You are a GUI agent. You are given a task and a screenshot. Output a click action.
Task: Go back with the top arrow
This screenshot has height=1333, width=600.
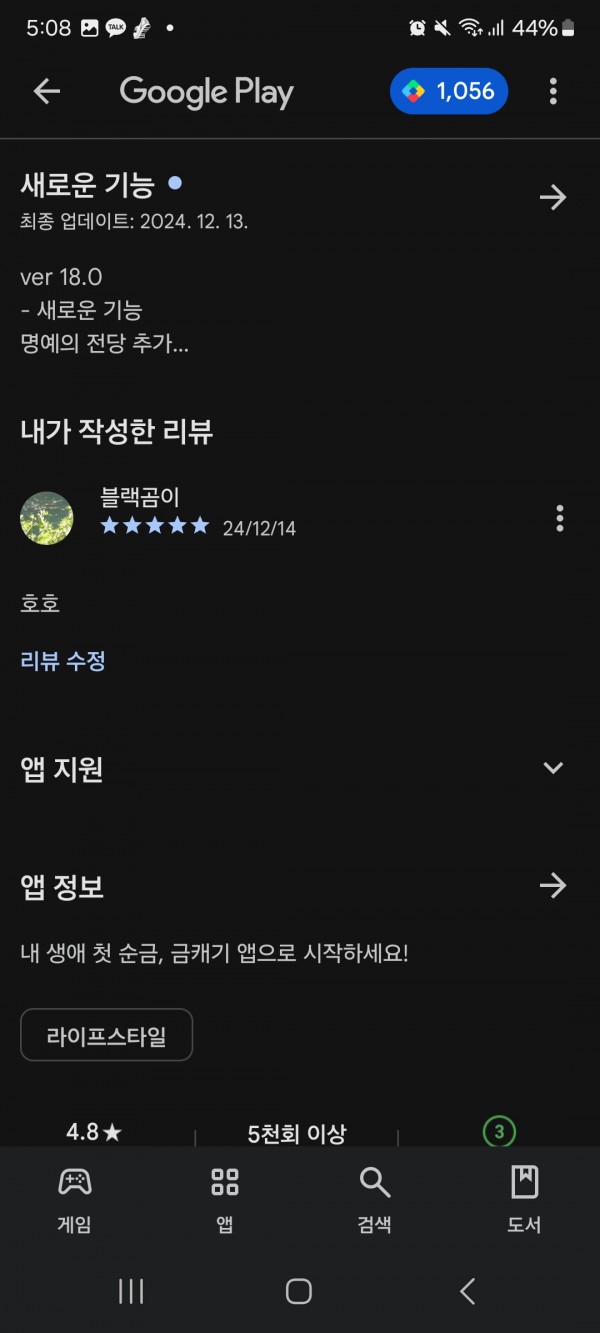click(x=47, y=91)
